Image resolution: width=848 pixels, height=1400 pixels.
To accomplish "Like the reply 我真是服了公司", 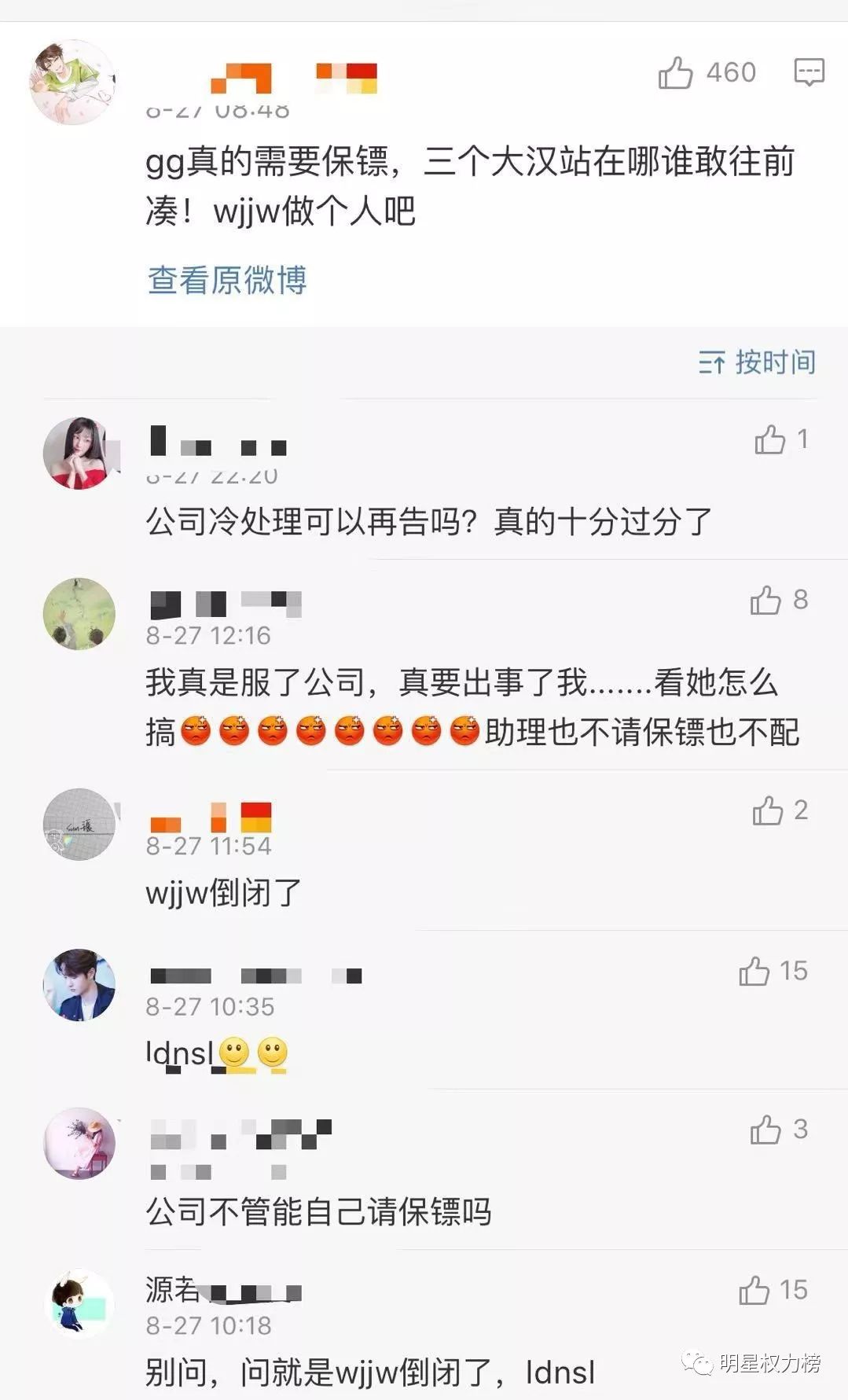I will click(x=765, y=601).
